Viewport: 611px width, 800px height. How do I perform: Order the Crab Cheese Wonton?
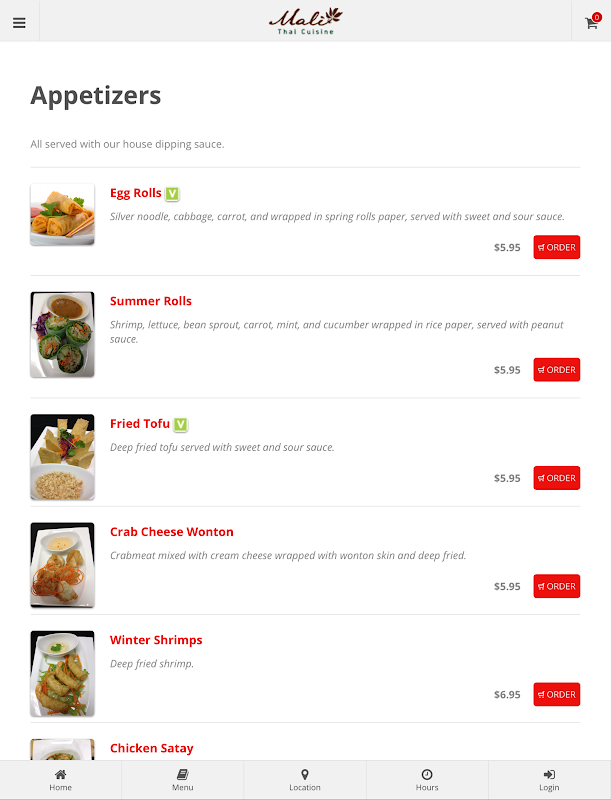click(556, 586)
